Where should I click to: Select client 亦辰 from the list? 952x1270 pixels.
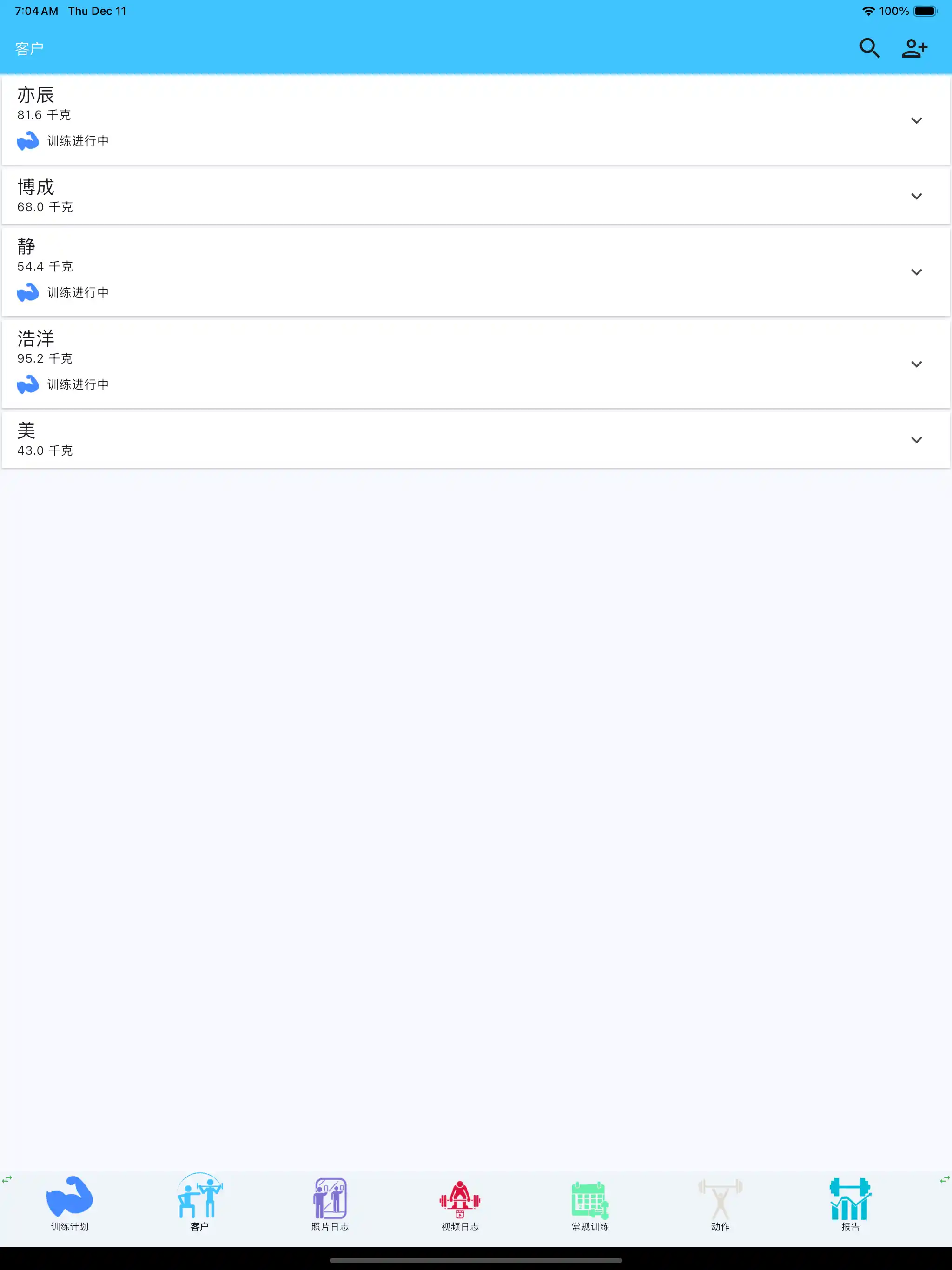tap(36, 95)
